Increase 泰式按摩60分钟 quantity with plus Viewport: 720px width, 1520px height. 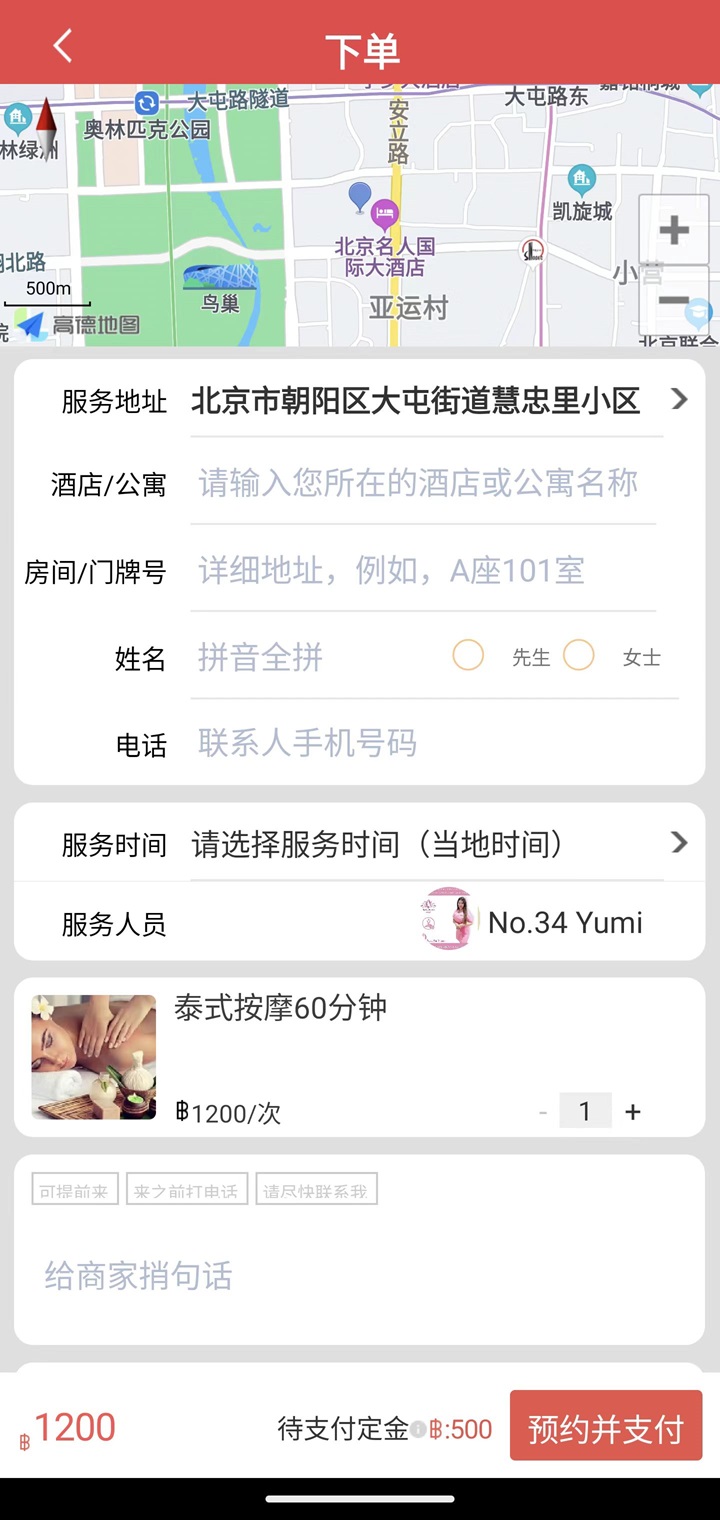(633, 1112)
